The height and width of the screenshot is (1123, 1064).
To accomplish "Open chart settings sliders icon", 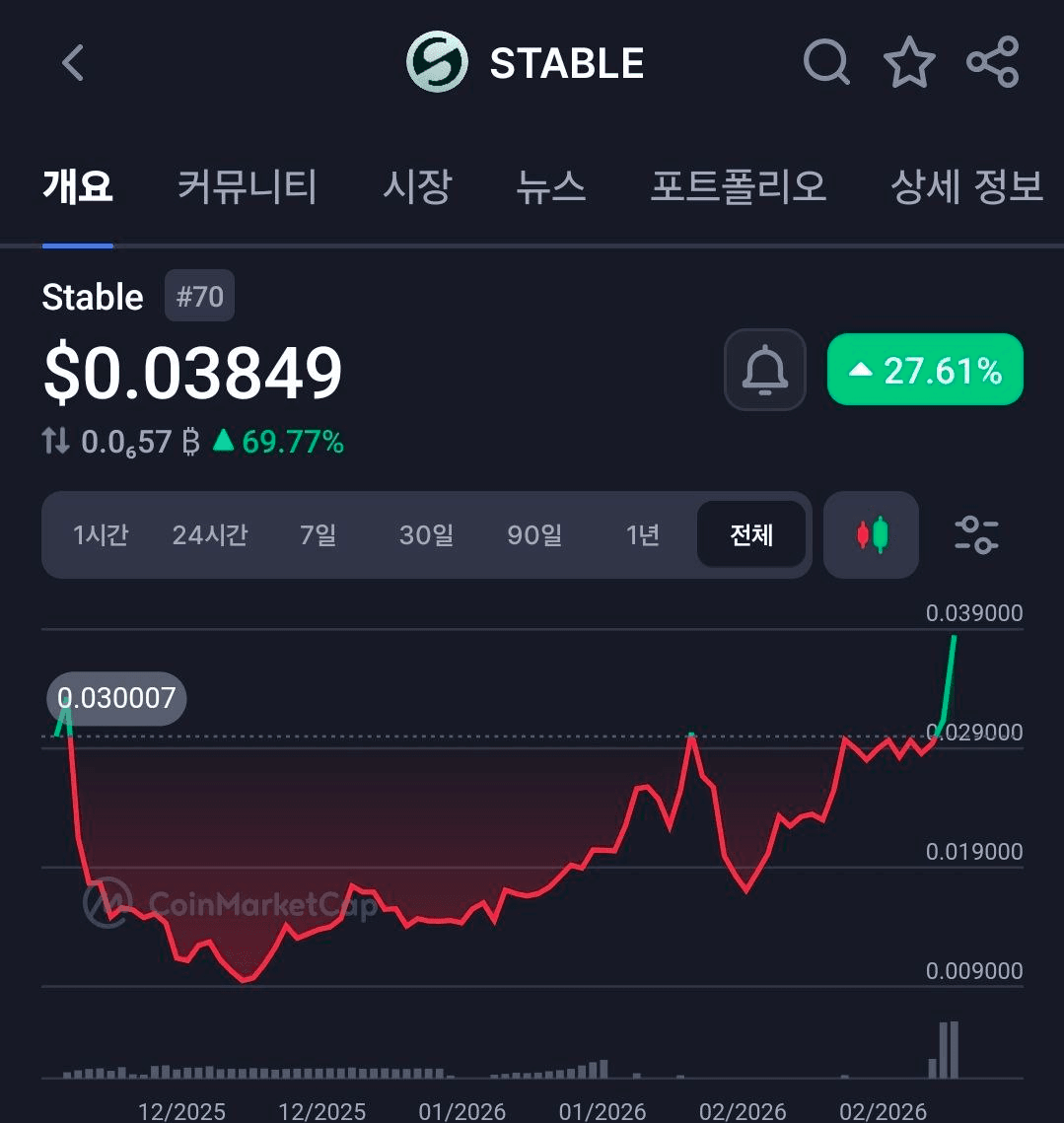I will 976,535.
